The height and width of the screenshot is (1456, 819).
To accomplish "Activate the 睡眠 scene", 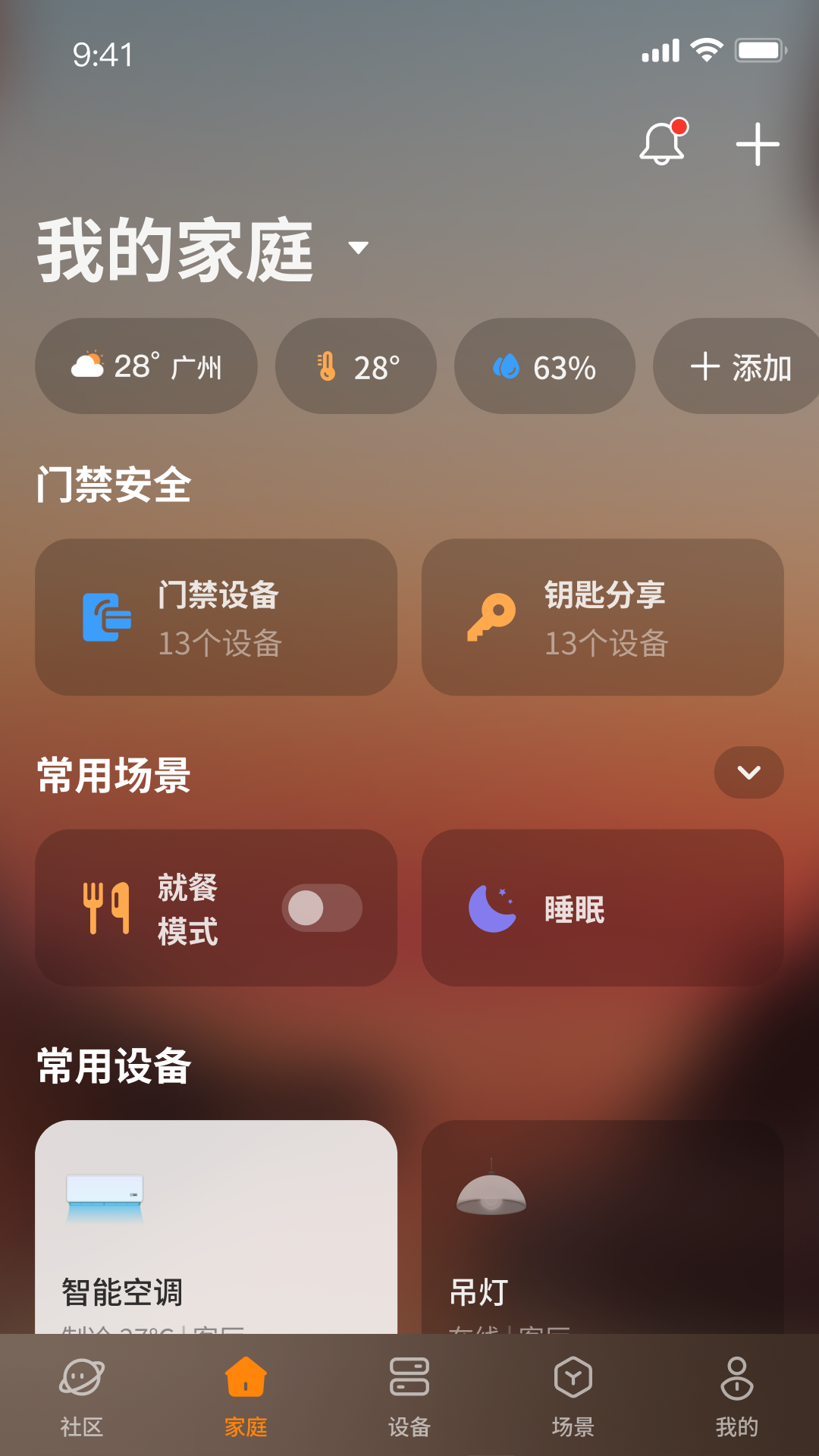I will 603,908.
